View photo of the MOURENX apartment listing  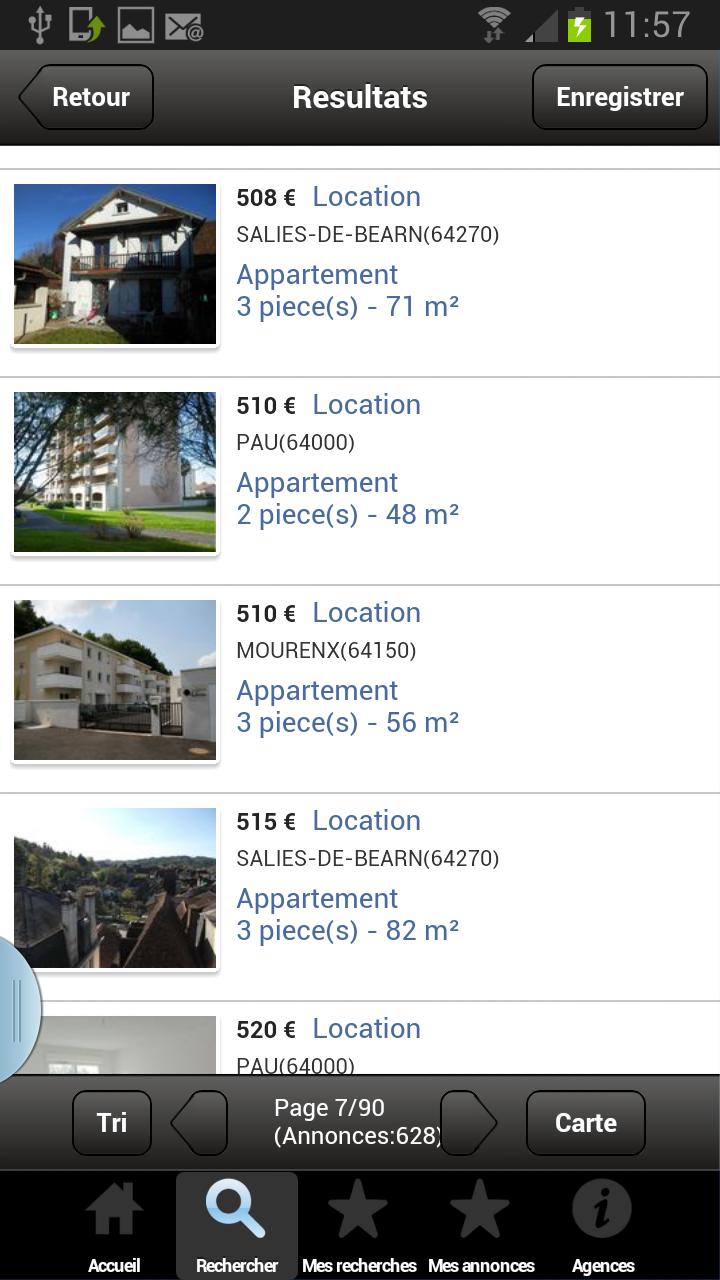[114, 680]
